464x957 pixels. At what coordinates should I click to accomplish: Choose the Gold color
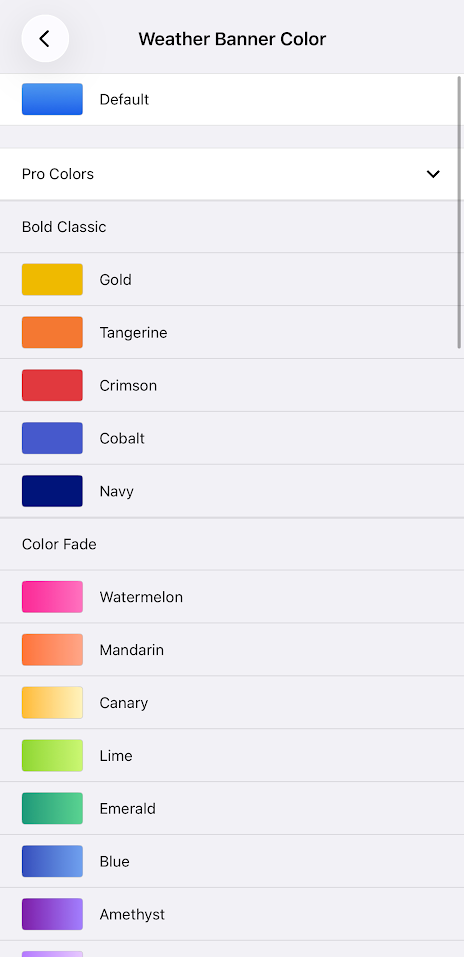pyautogui.click(x=232, y=280)
